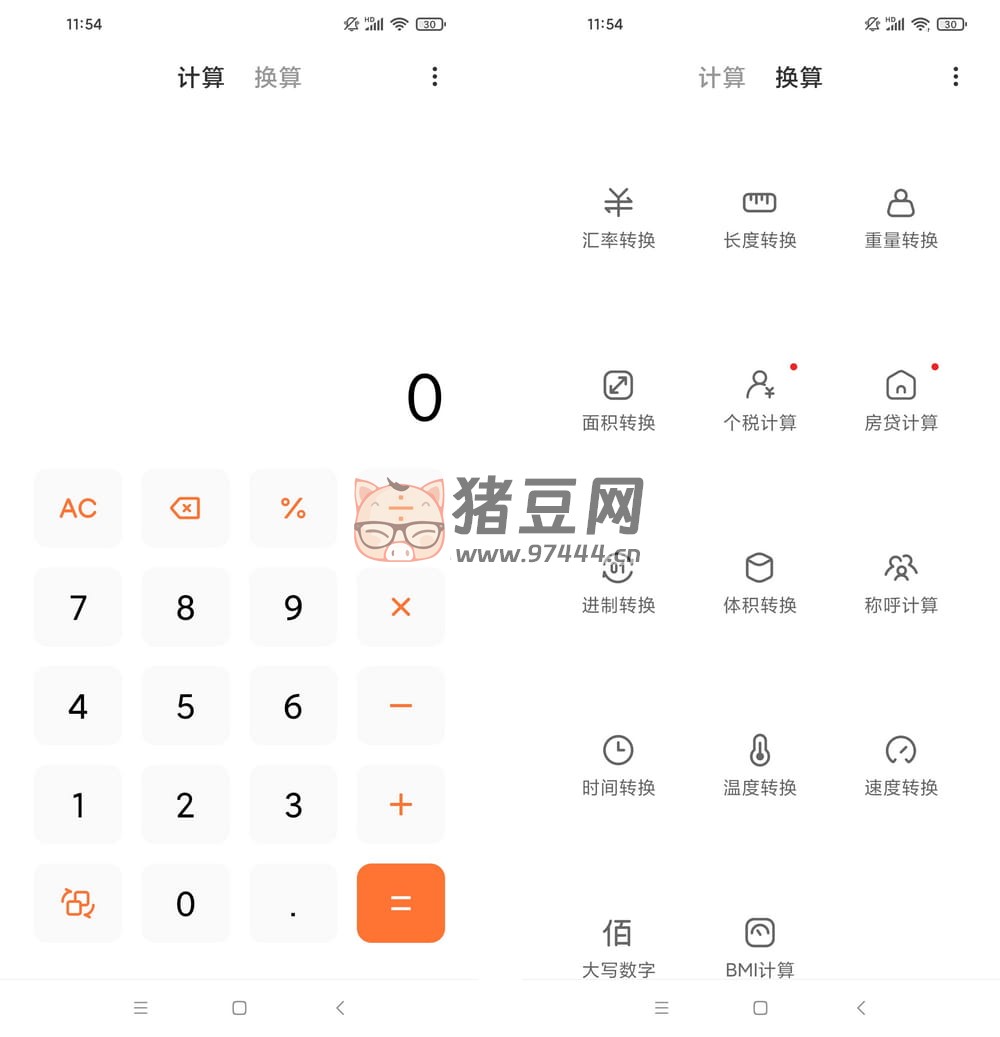The image size is (1000, 1037).
Task: Open the BMI计算 tool
Action: point(759,947)
